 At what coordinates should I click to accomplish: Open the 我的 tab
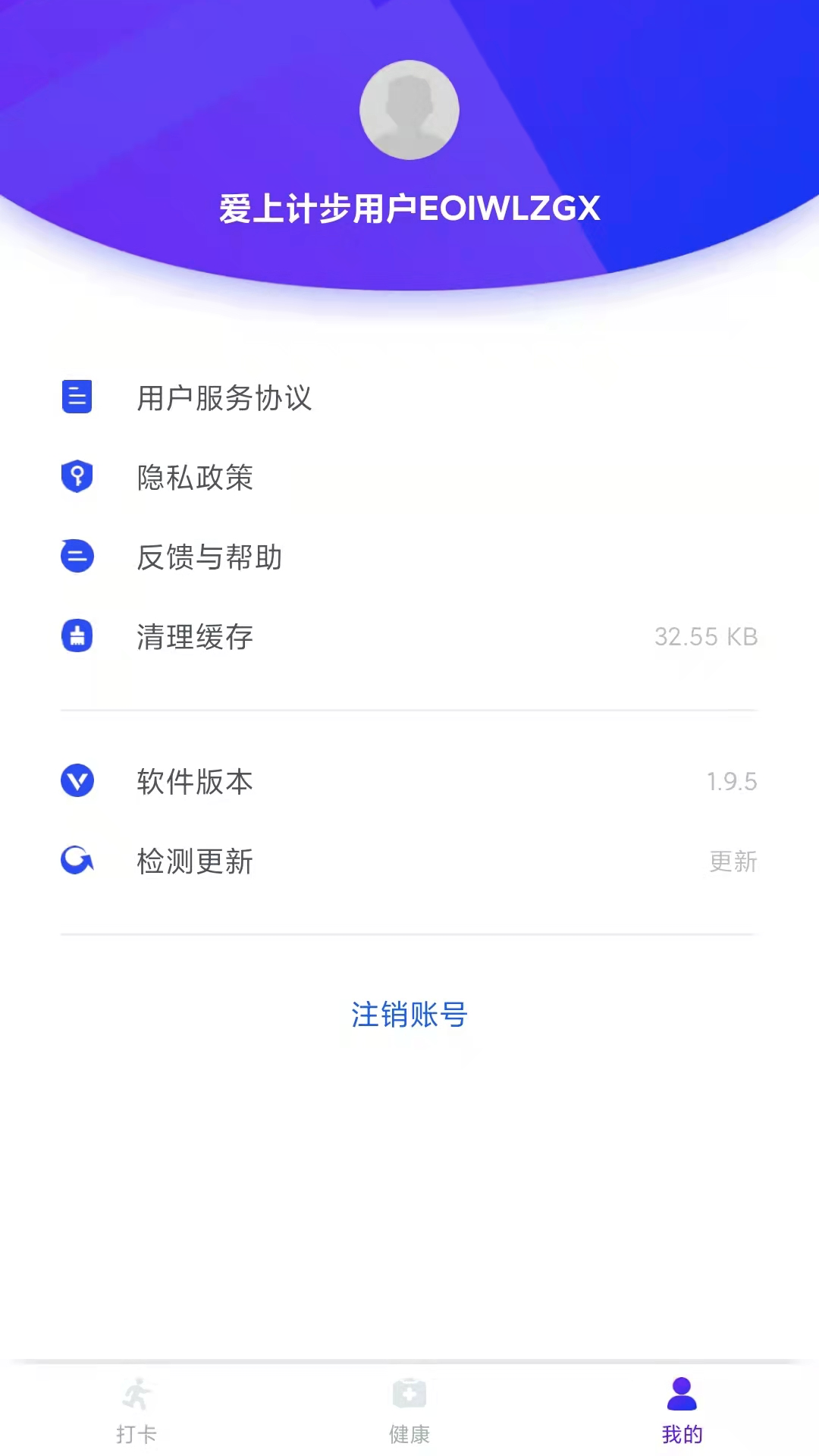(x=680, y=1410)
